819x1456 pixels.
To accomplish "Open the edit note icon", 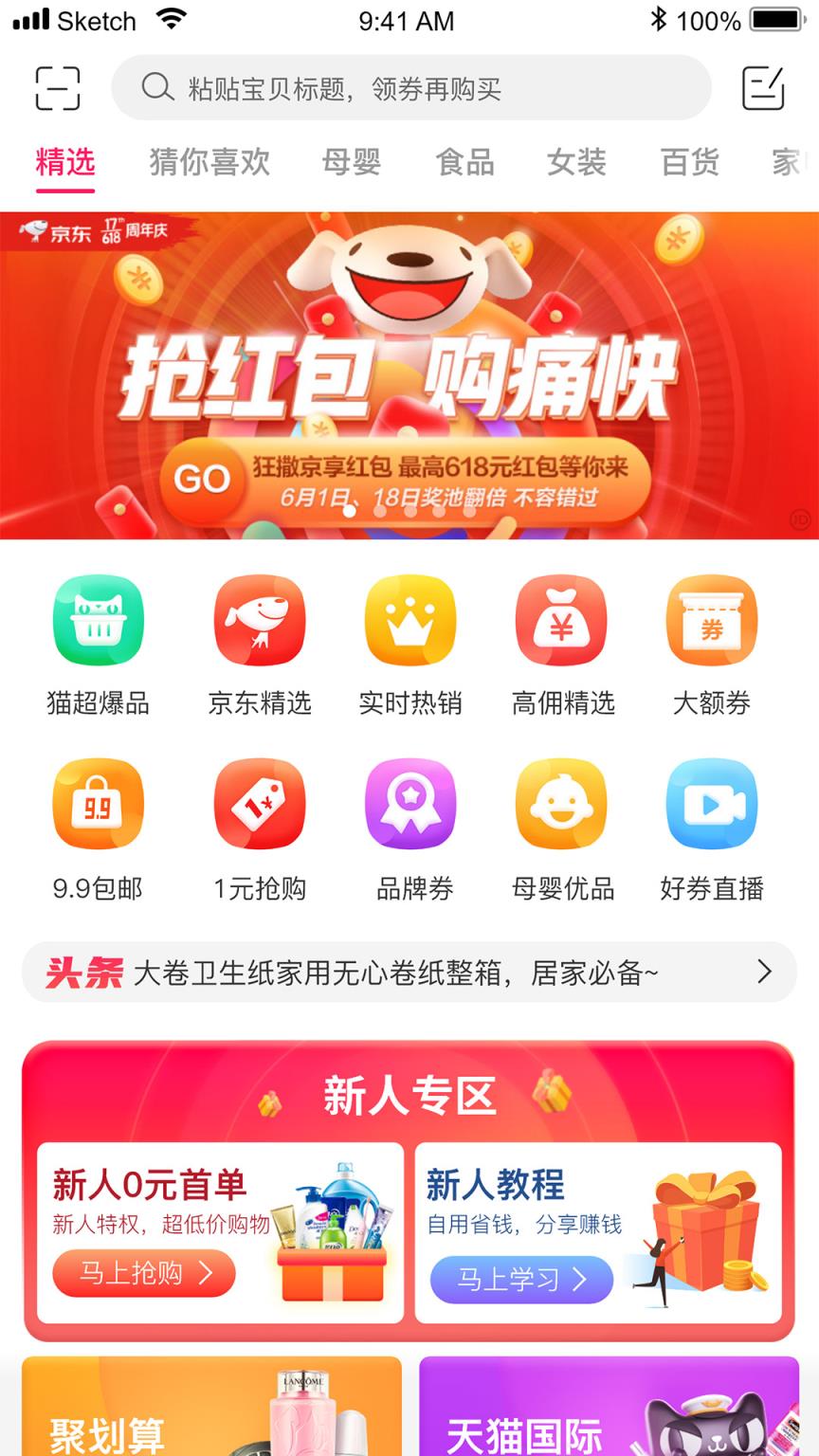I will tap(763, 88).
